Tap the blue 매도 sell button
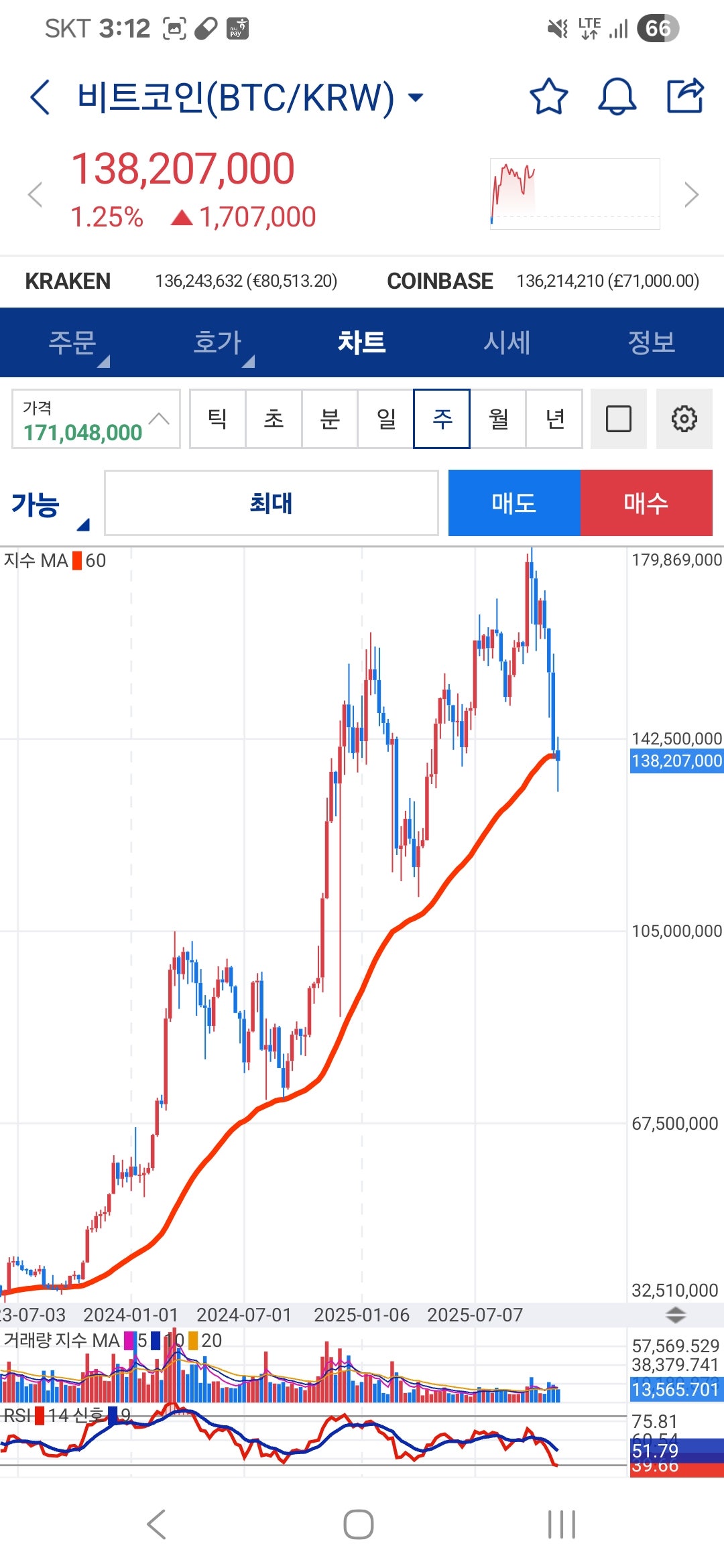This screenshot has height=1568, width=724. click(x=514, y=503)
